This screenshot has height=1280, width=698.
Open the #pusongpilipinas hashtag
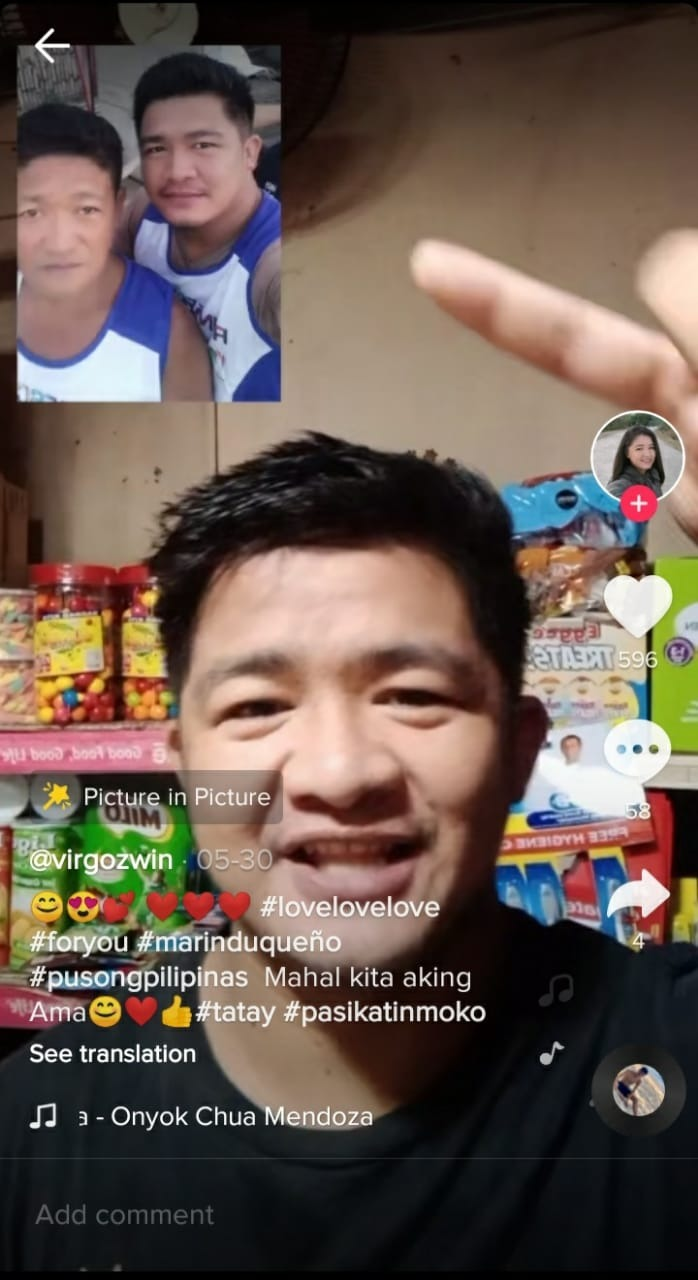click(x=138, y=977)
